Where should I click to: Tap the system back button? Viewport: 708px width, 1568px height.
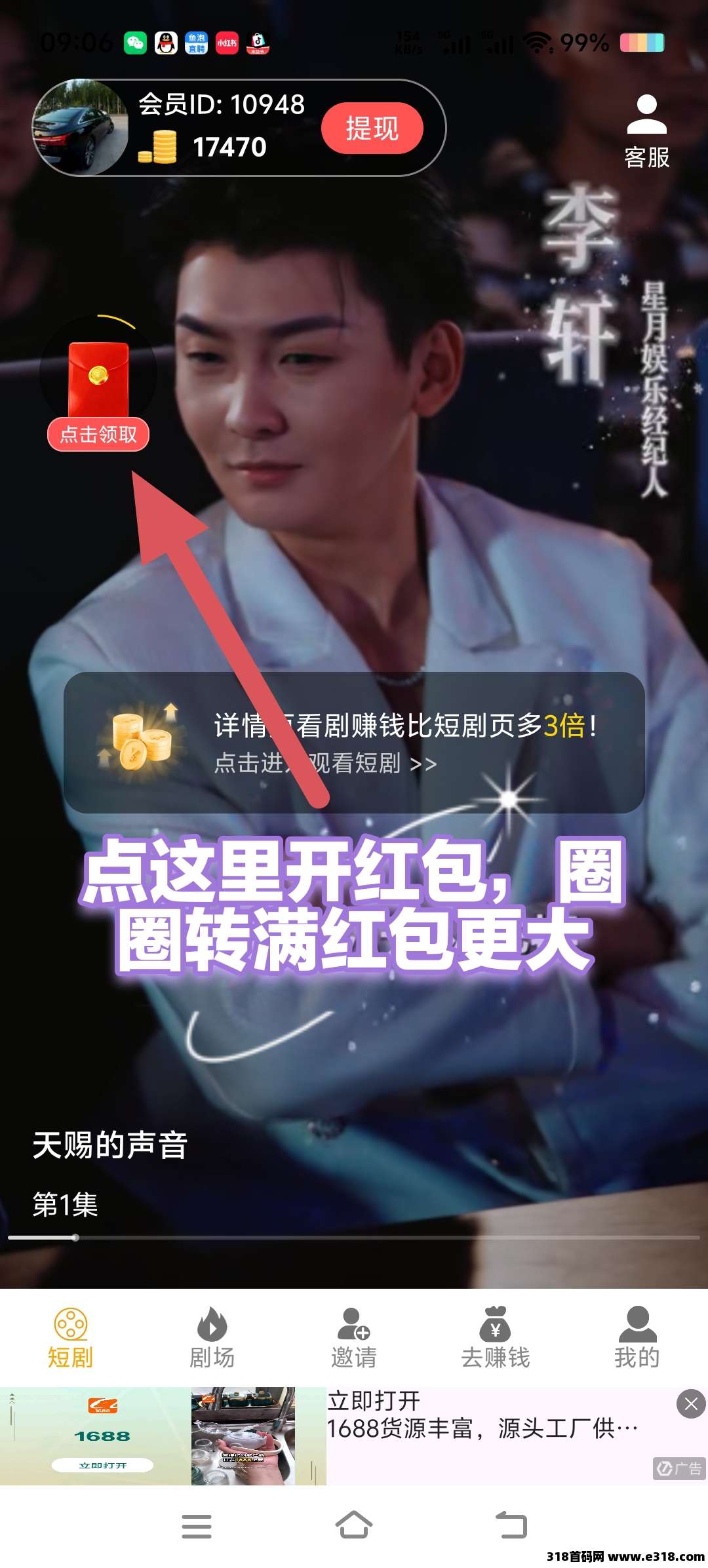click(511, 1525)
